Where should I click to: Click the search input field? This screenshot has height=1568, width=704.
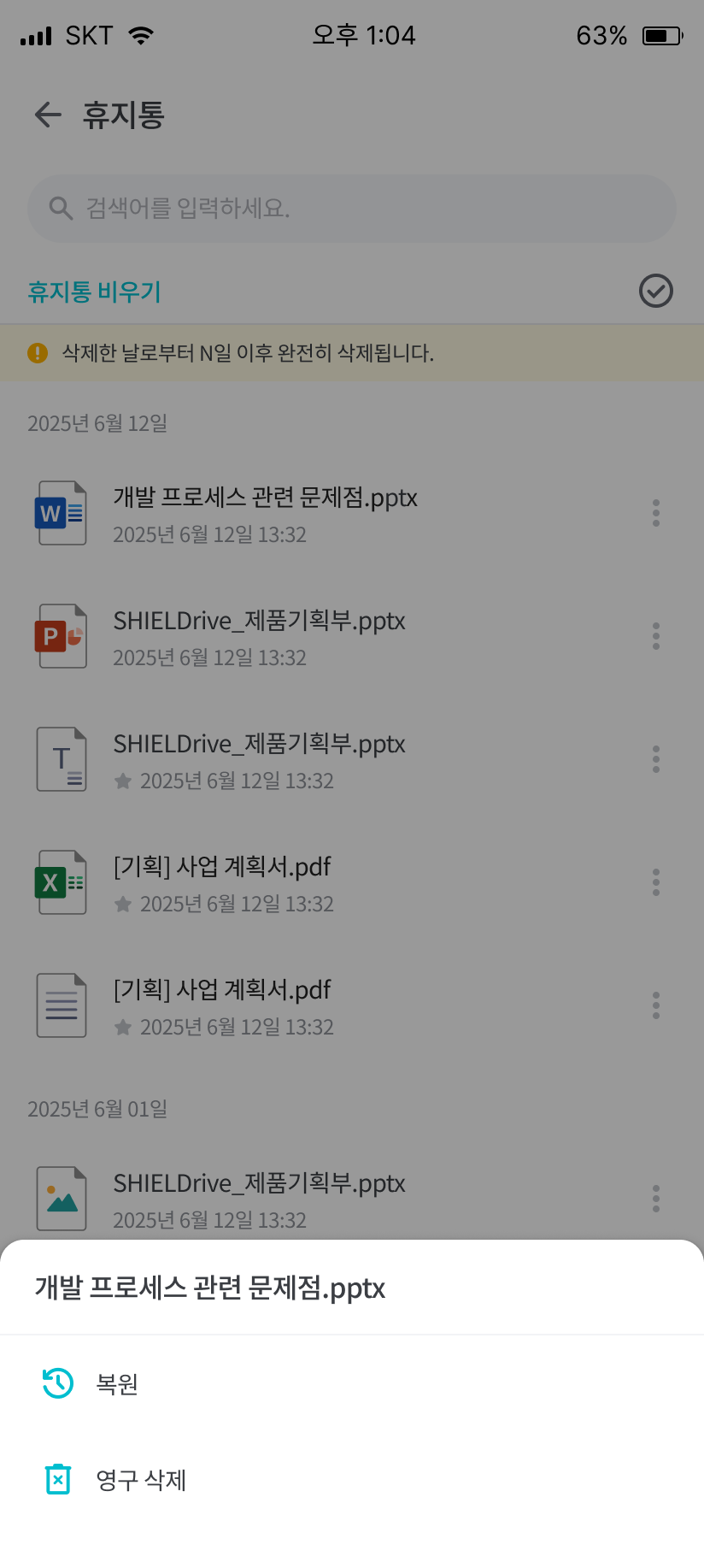click(352, 207)
